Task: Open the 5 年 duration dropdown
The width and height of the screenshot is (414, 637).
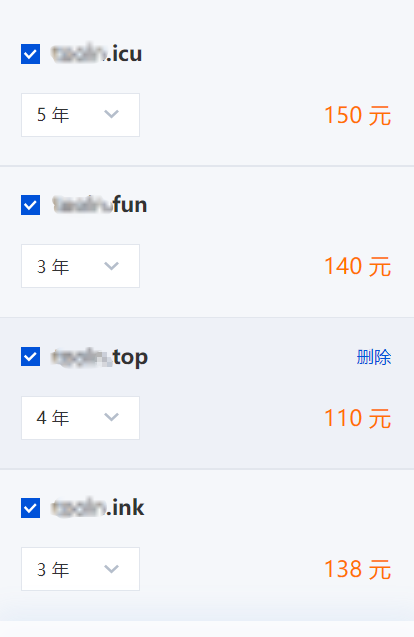Action: click(x=80, y=115)
